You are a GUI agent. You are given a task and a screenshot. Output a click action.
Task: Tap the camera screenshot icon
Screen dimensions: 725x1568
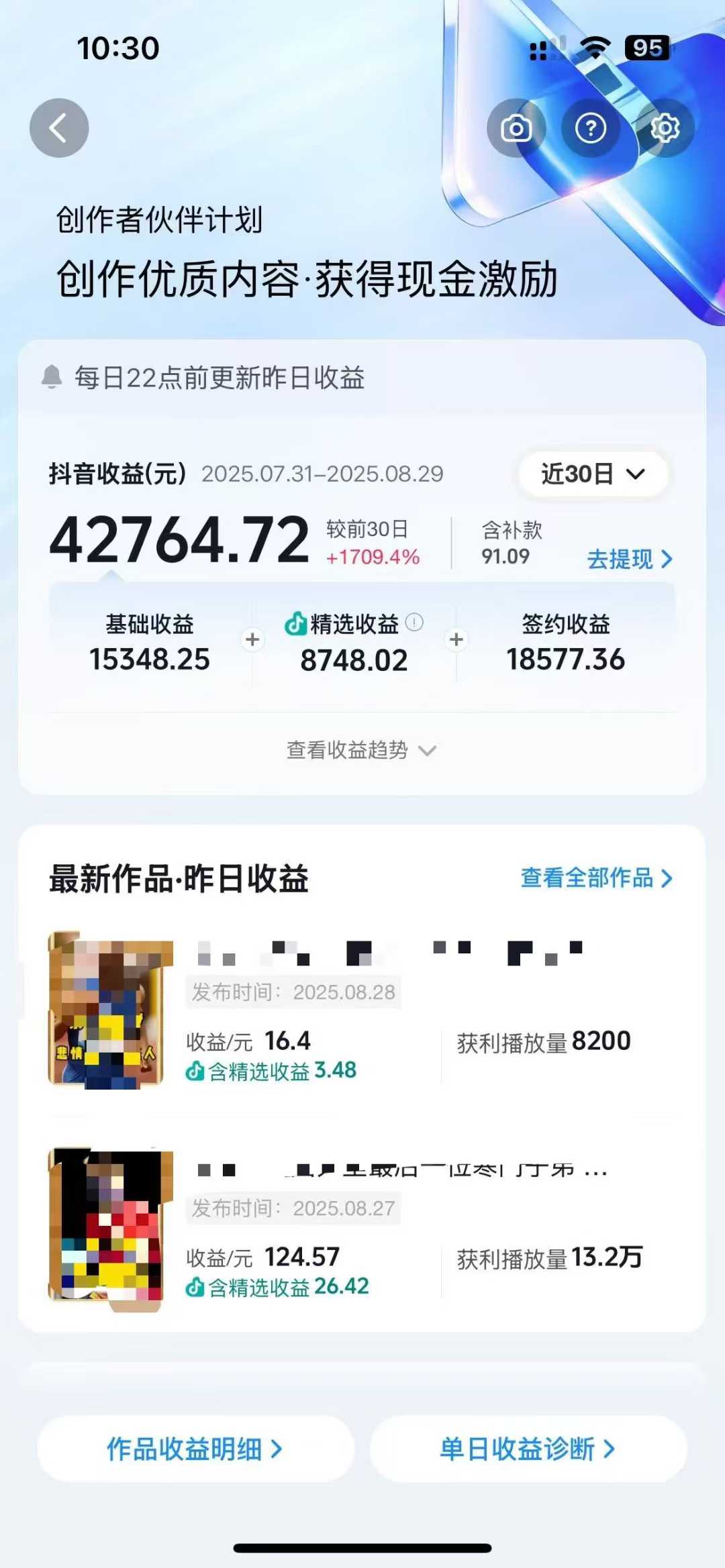pos(516,128)
